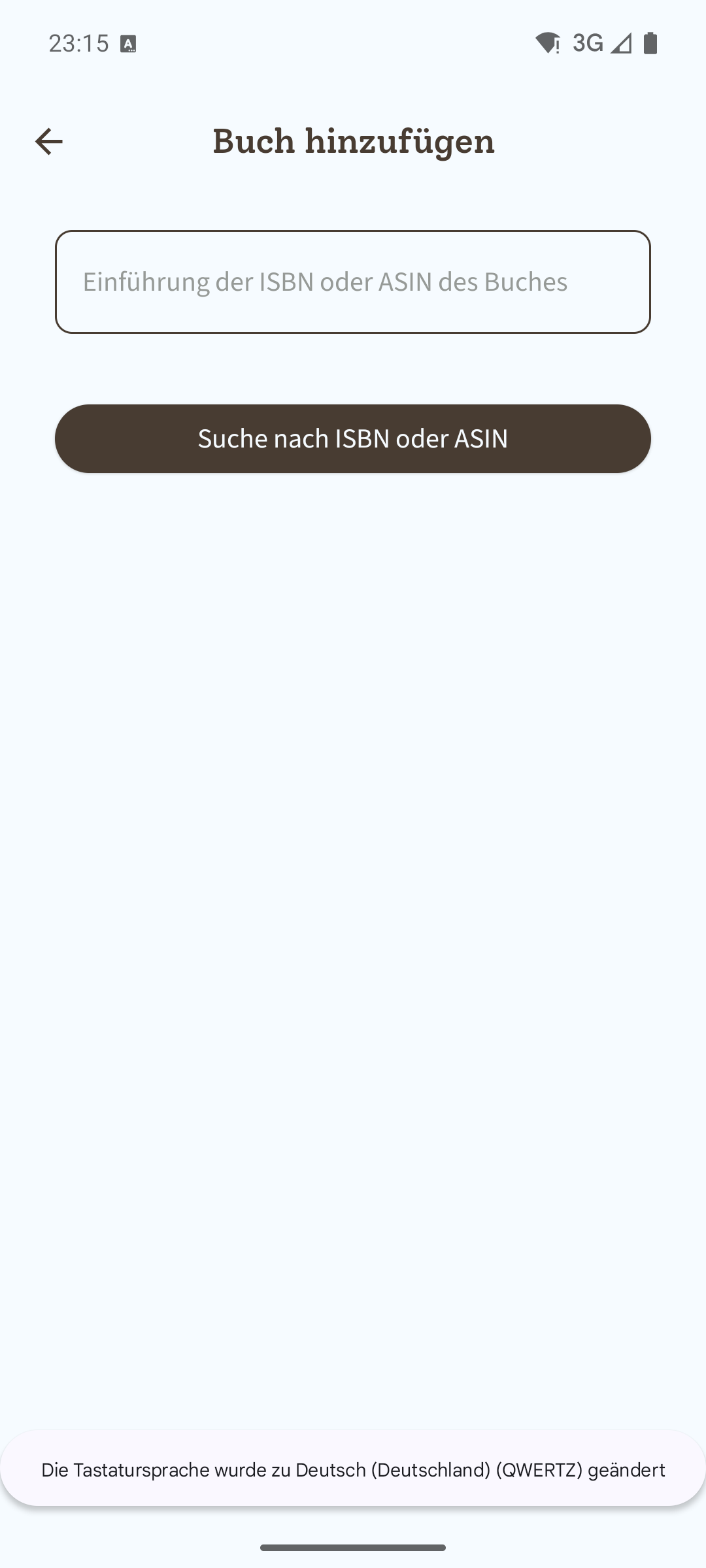
Task: Go back from Buch hinzufügen screen
Action: [x=49, y=142]
